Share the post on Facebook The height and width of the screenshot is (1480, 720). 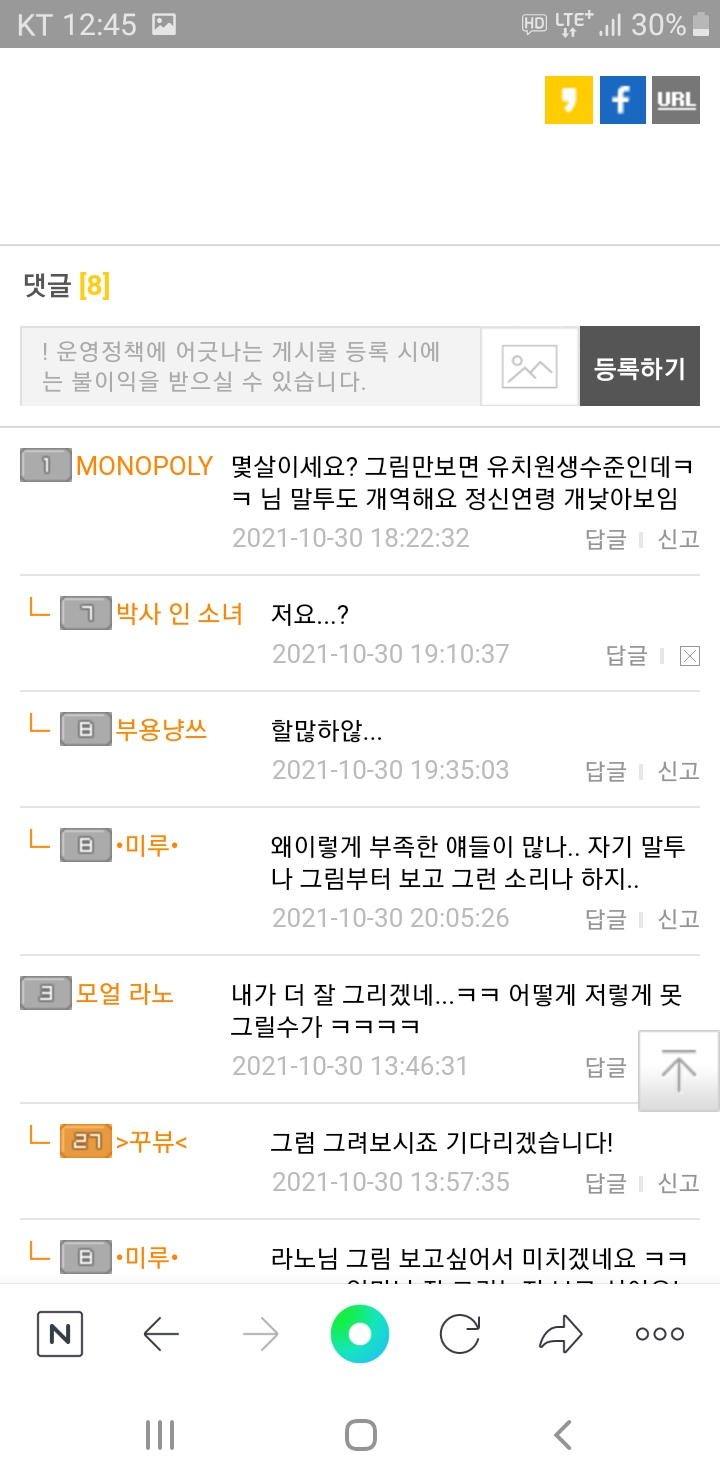(x=622, y=100)
